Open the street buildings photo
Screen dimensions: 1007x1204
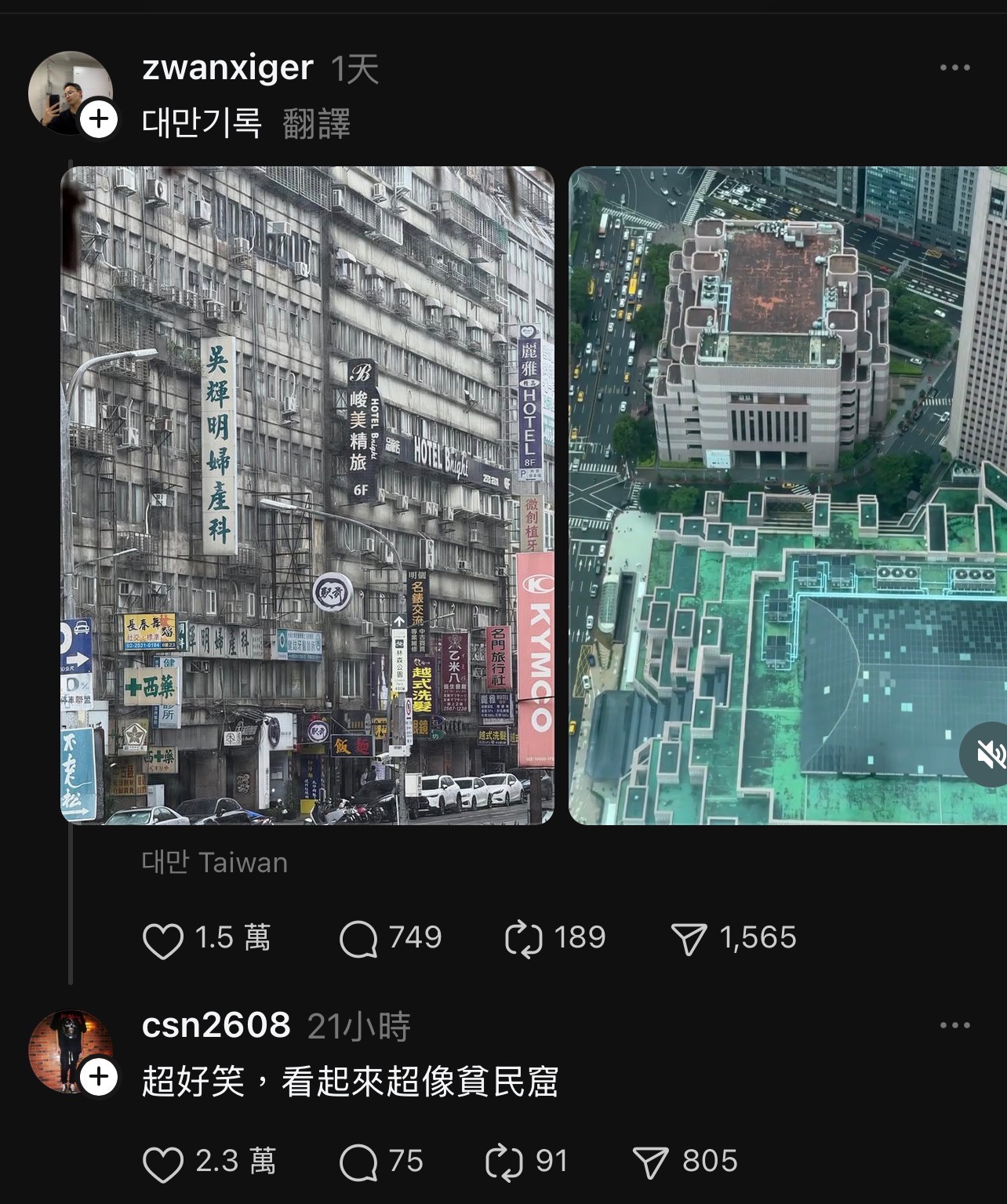[307, 495]
